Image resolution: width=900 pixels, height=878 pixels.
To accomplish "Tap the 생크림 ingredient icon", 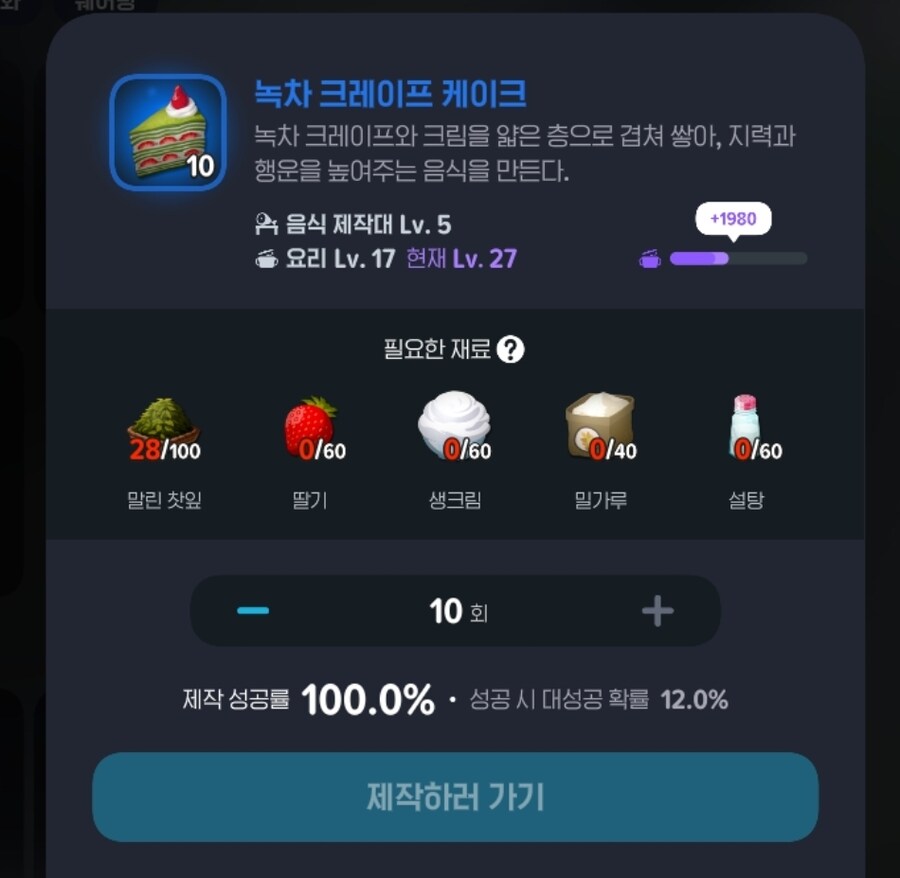I will coord(453,425).
